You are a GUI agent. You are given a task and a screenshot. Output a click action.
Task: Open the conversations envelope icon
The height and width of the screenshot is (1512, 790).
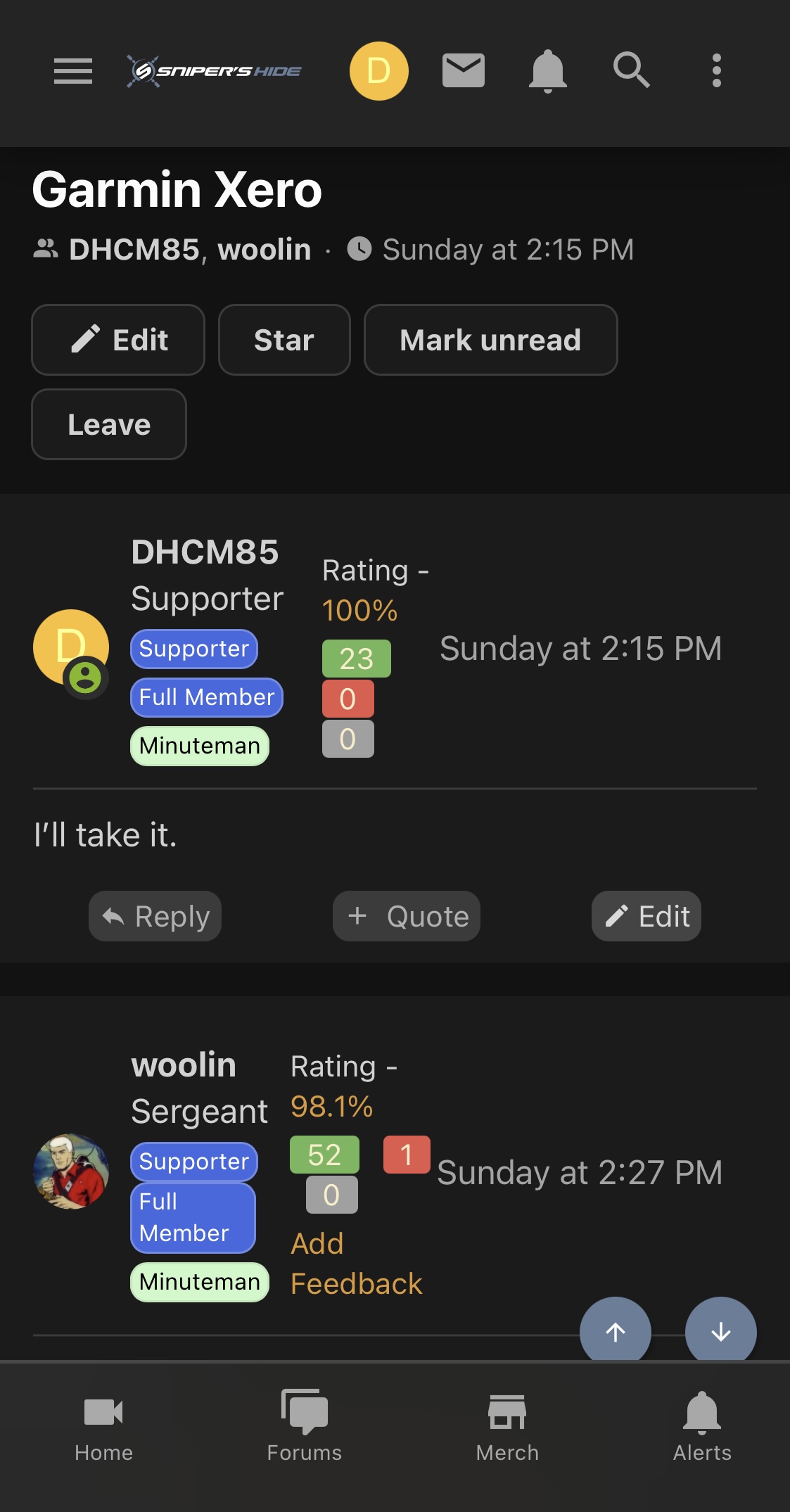tap(464, 70)
